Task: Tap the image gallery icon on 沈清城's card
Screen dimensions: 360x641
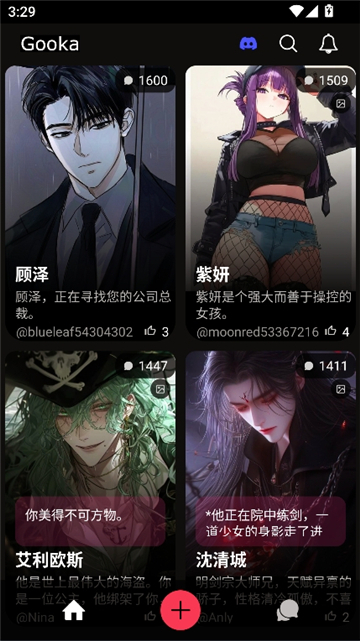Action: click(340, 389)
